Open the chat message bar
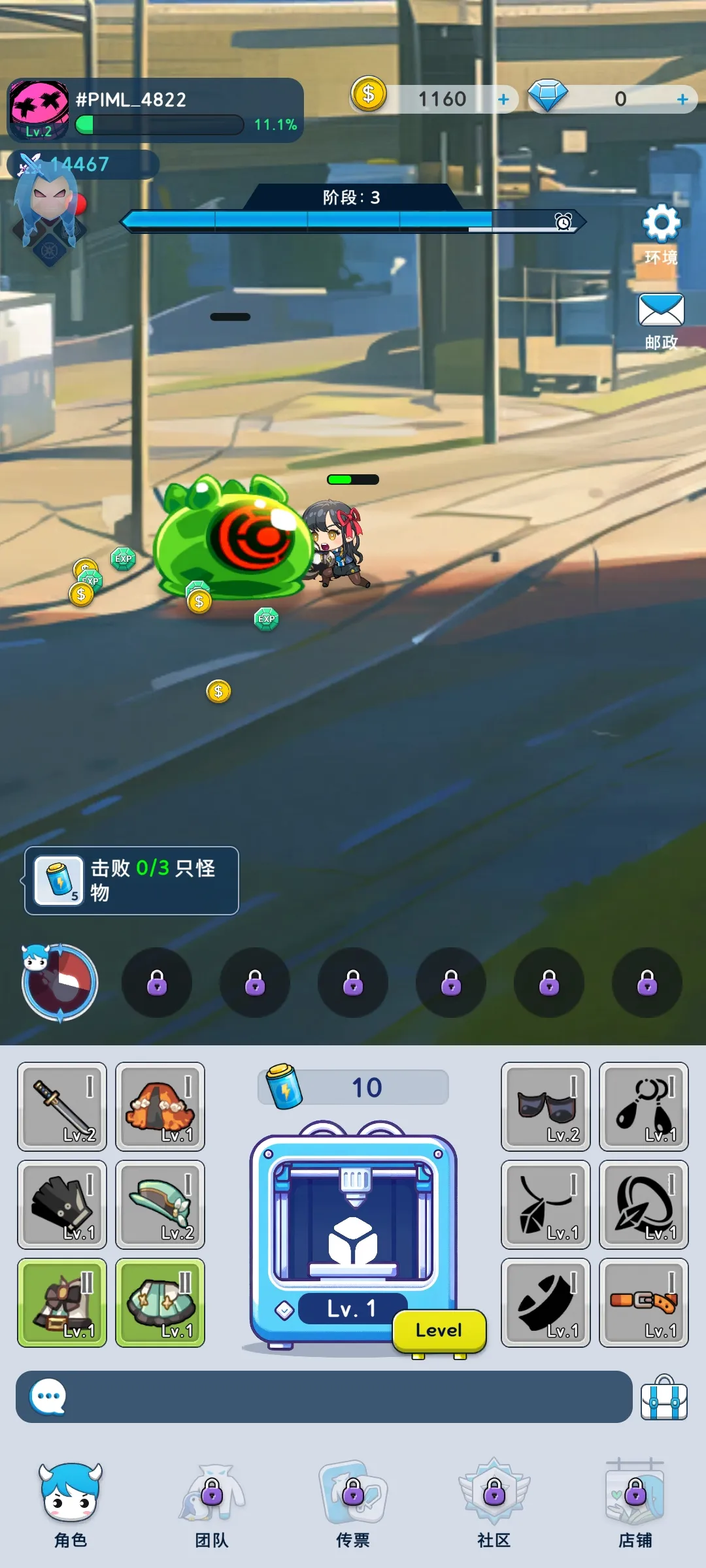This screenshot has height=1568, width=706. coord(324,1397)
